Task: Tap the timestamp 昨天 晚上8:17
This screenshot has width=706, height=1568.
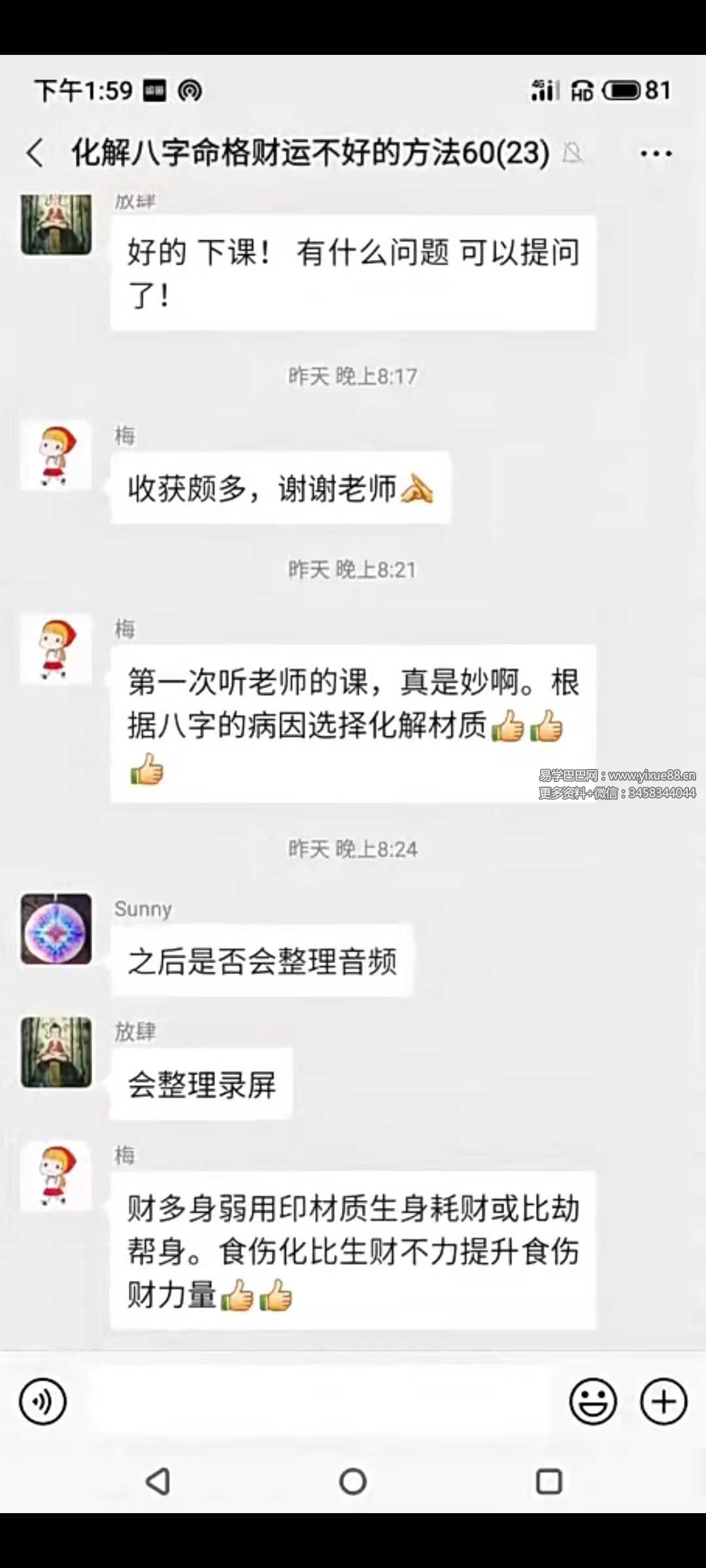Action: click(x=353, y=376)
